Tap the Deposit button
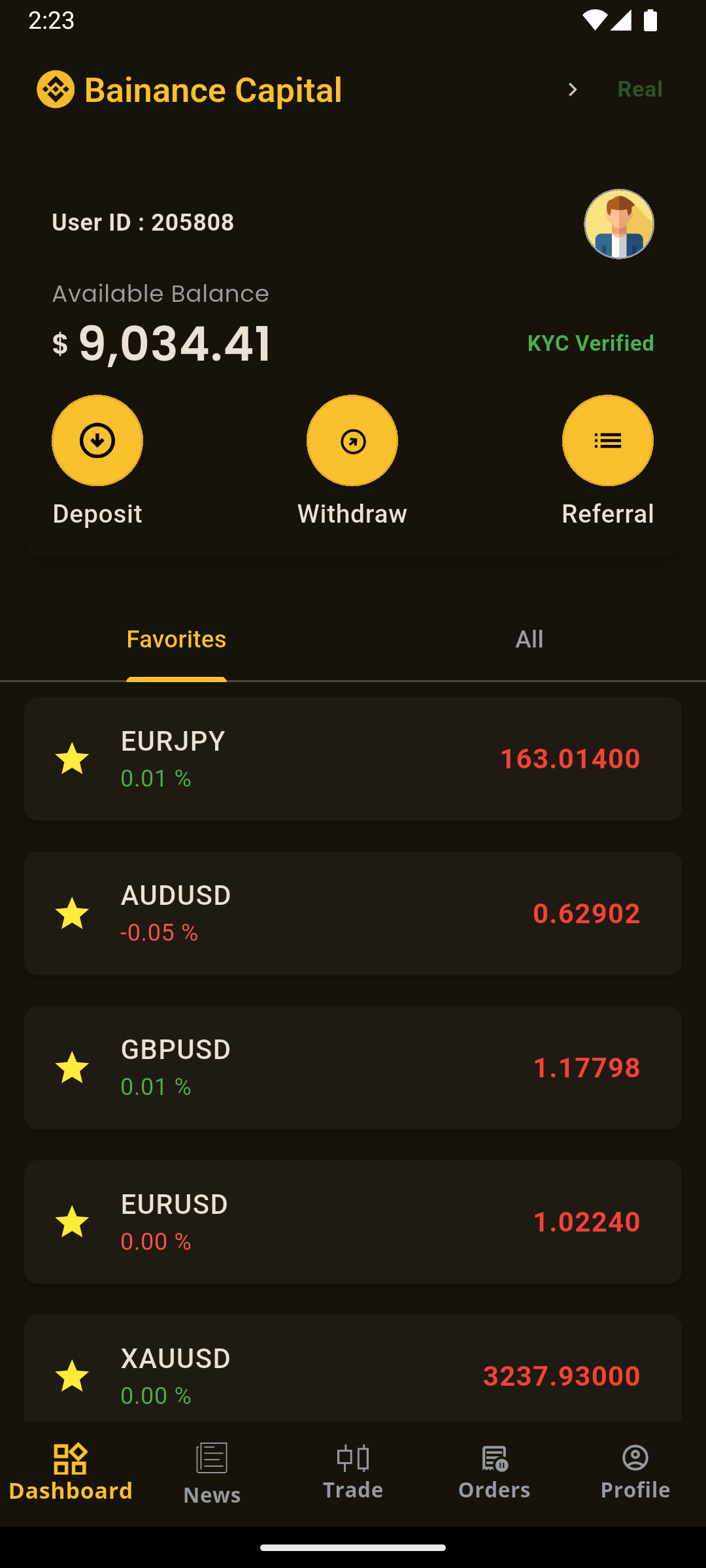This screenshot has height=1568, width=706. click(x=97, y=440)
